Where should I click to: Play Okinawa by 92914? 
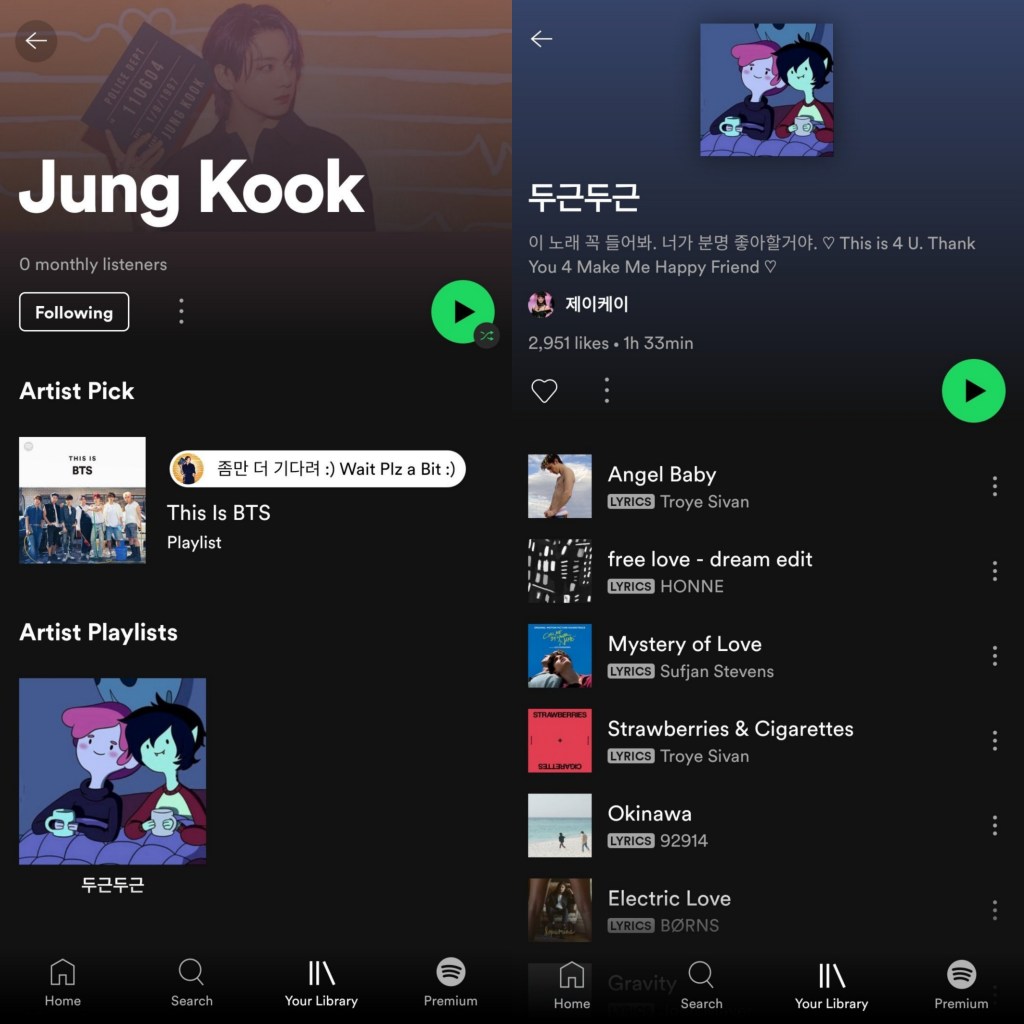[650, 814]
